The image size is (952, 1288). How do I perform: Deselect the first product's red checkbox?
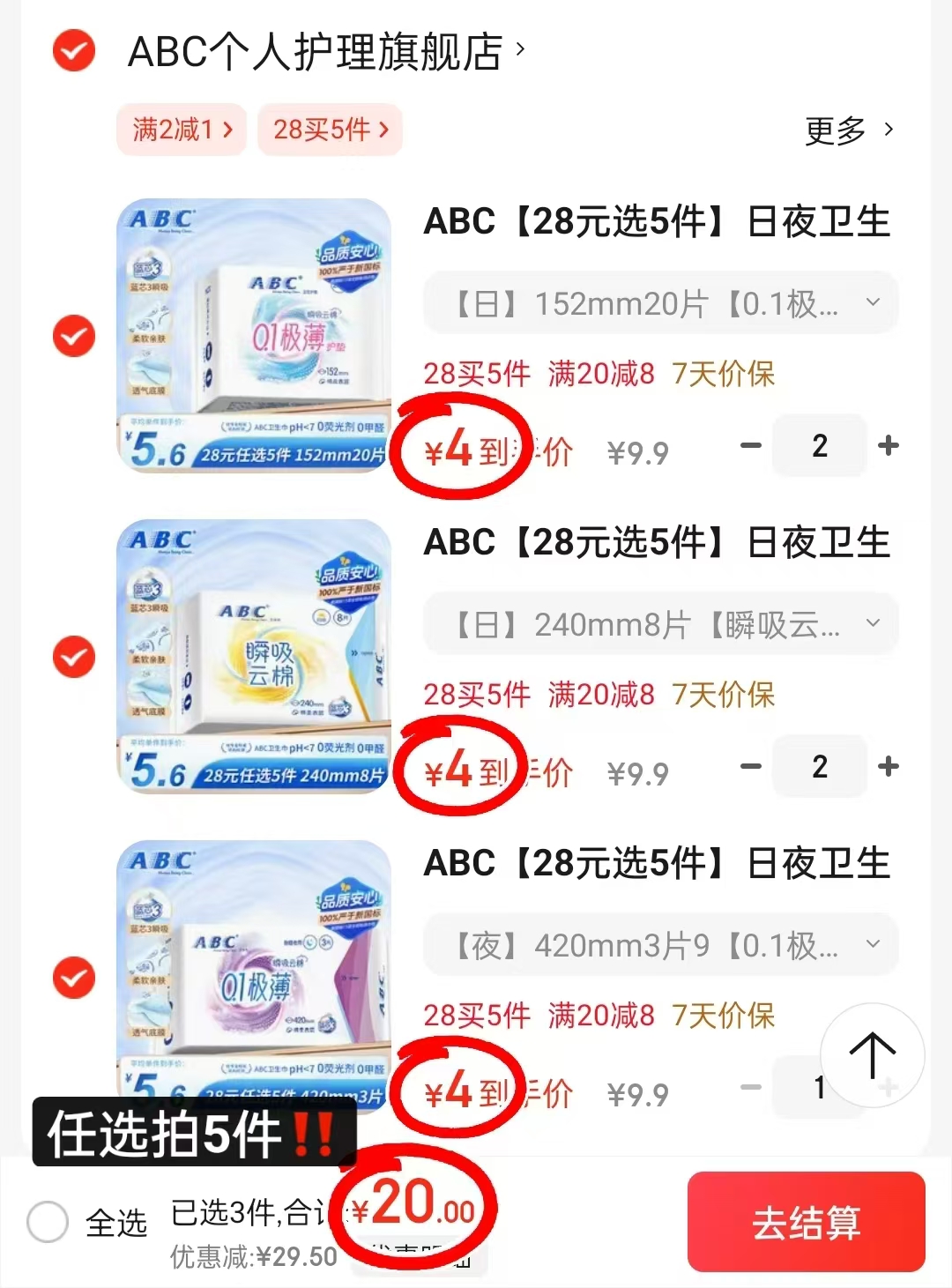click(73, 336)
